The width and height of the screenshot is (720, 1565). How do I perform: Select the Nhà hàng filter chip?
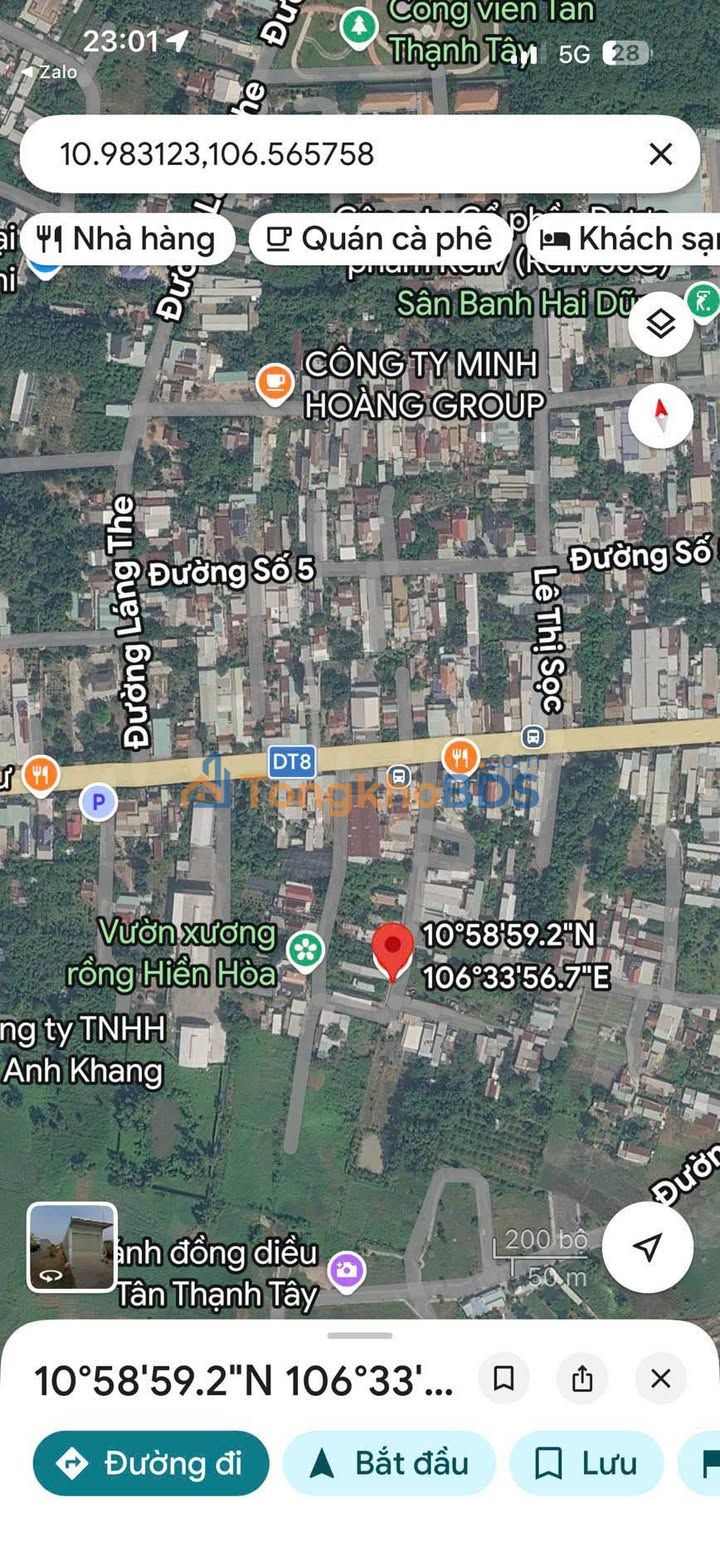point(127,239)
